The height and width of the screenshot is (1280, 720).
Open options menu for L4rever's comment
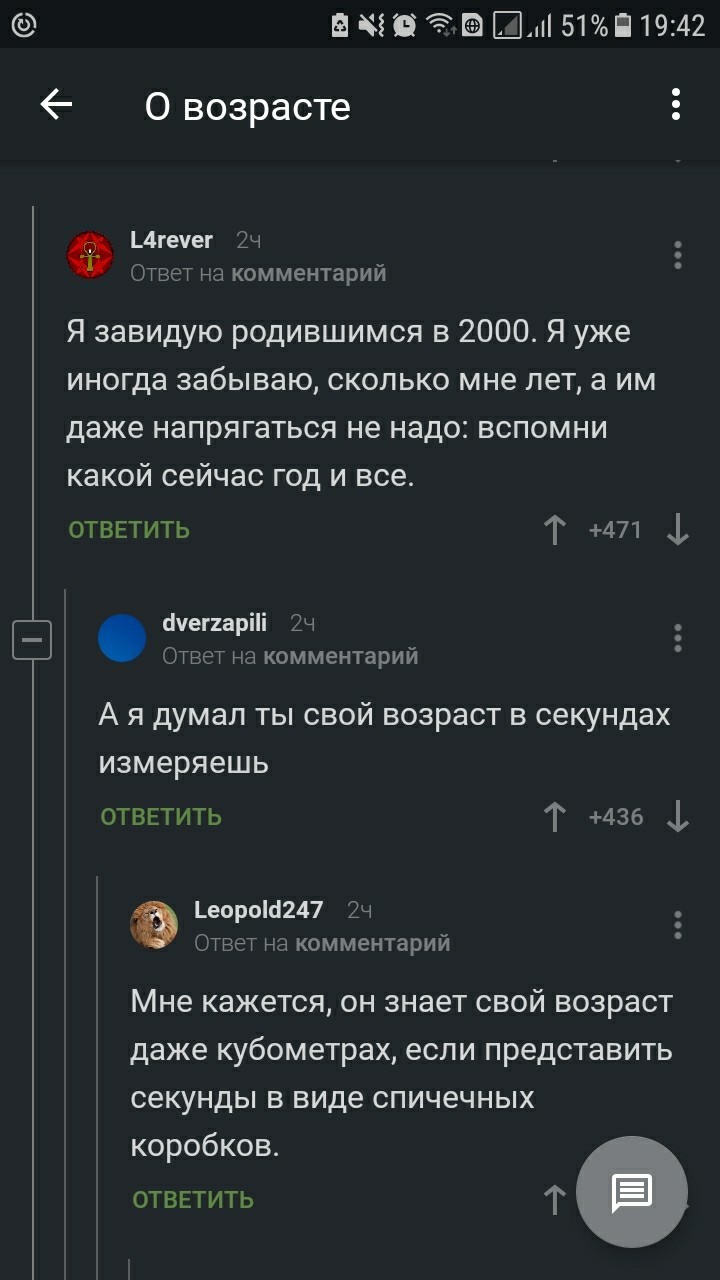pyautogui.click(x=677, y=256)
